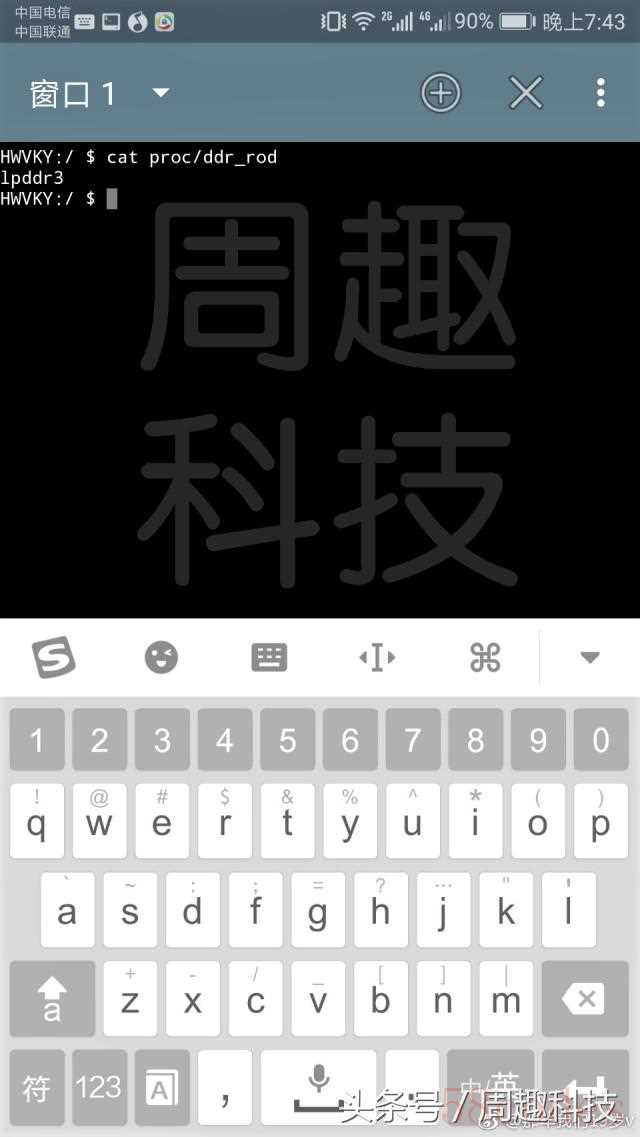Type the letter q key
Viewport: 640px width, 1137px height.
pos(37,822)
